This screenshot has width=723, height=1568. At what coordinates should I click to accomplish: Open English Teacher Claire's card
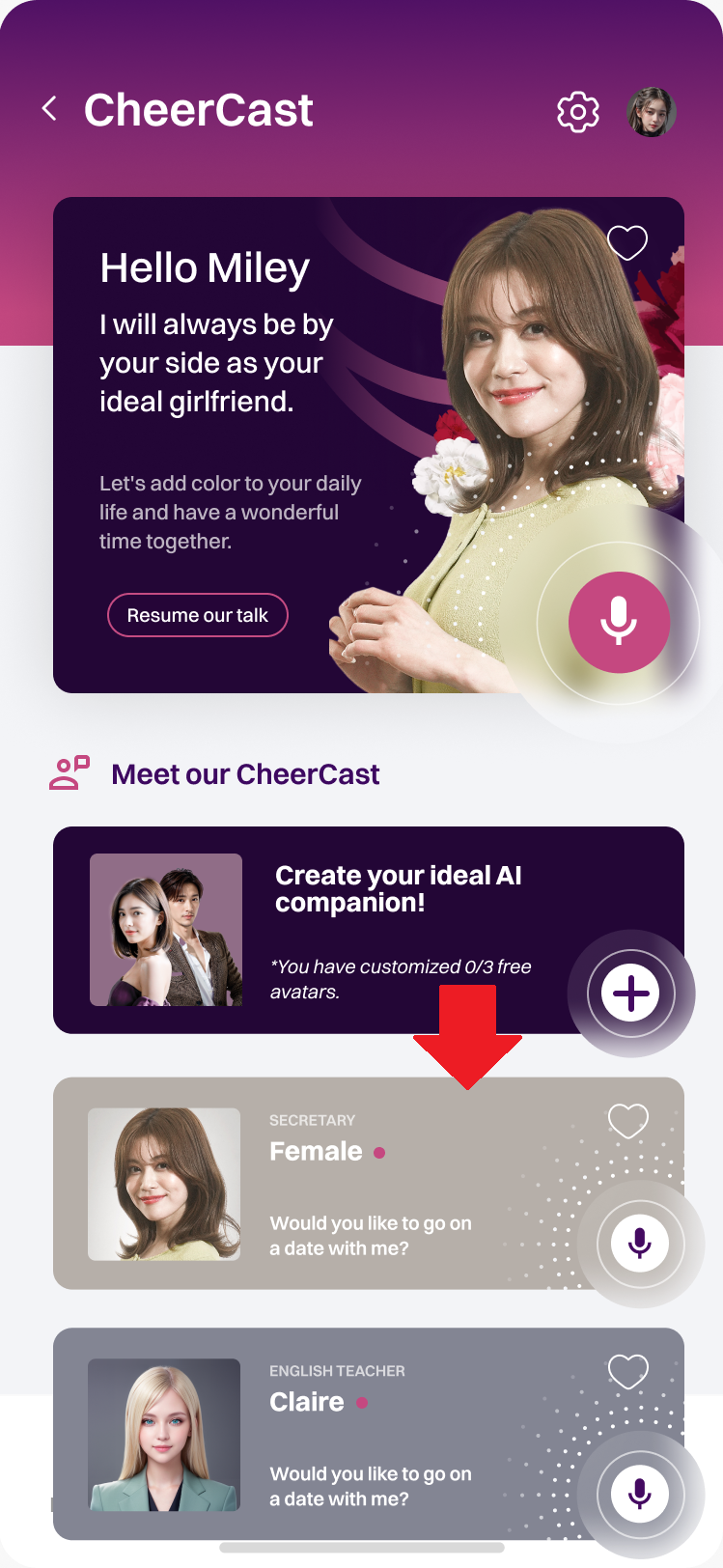[x=367, y=1434]
